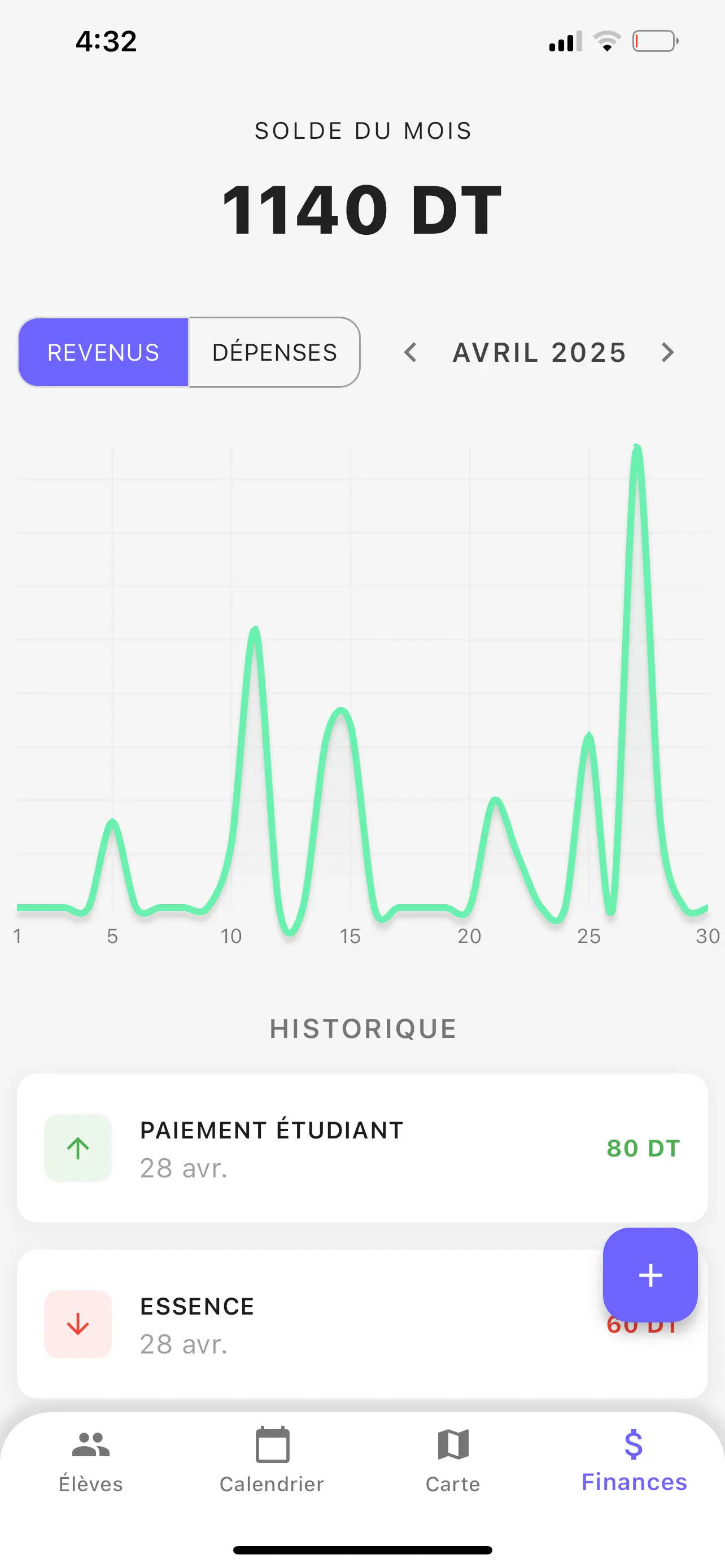The image size is (725, 1568).
Task: Add a new transaction with the plus button
Action: coord(650,1274)
